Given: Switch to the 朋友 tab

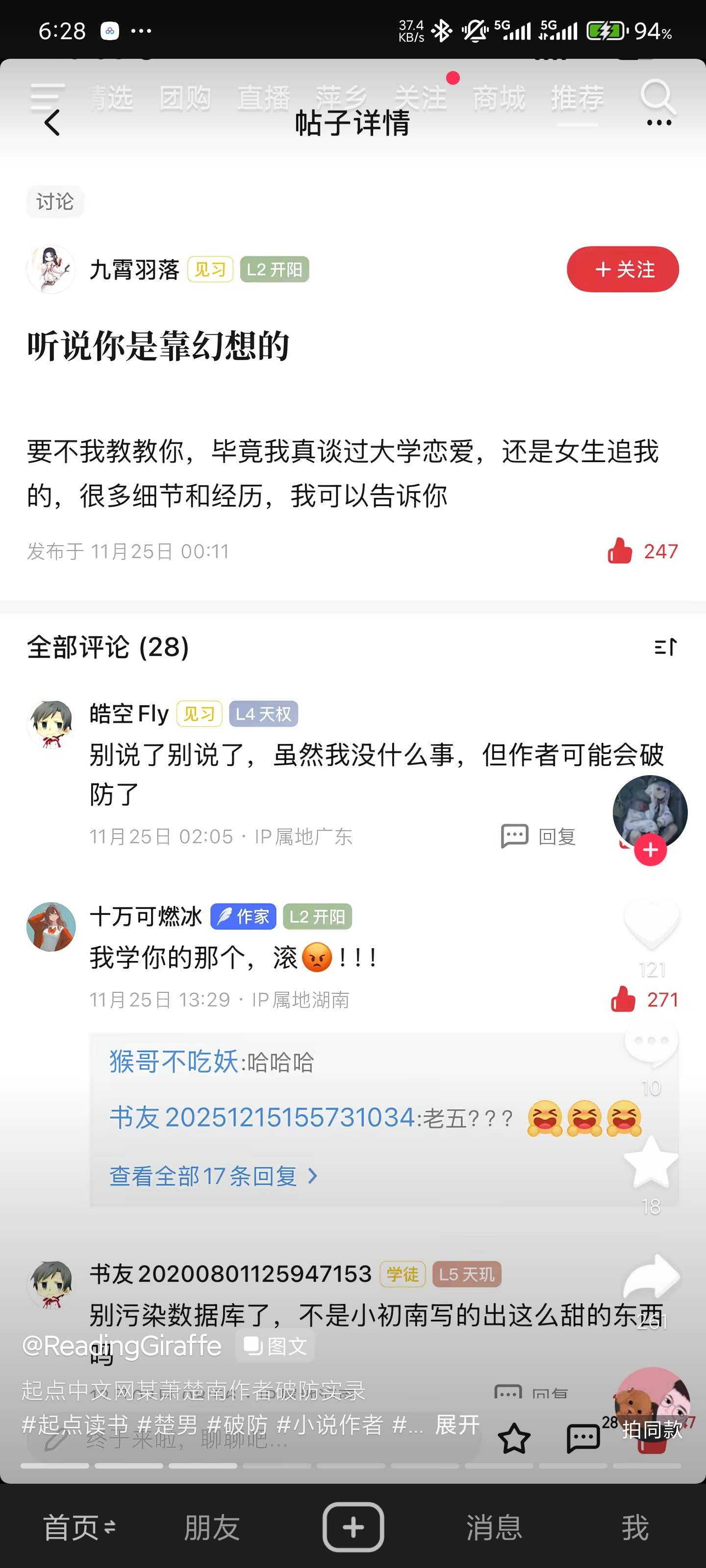Looking at the screenshot, I should click(212, 1527).
